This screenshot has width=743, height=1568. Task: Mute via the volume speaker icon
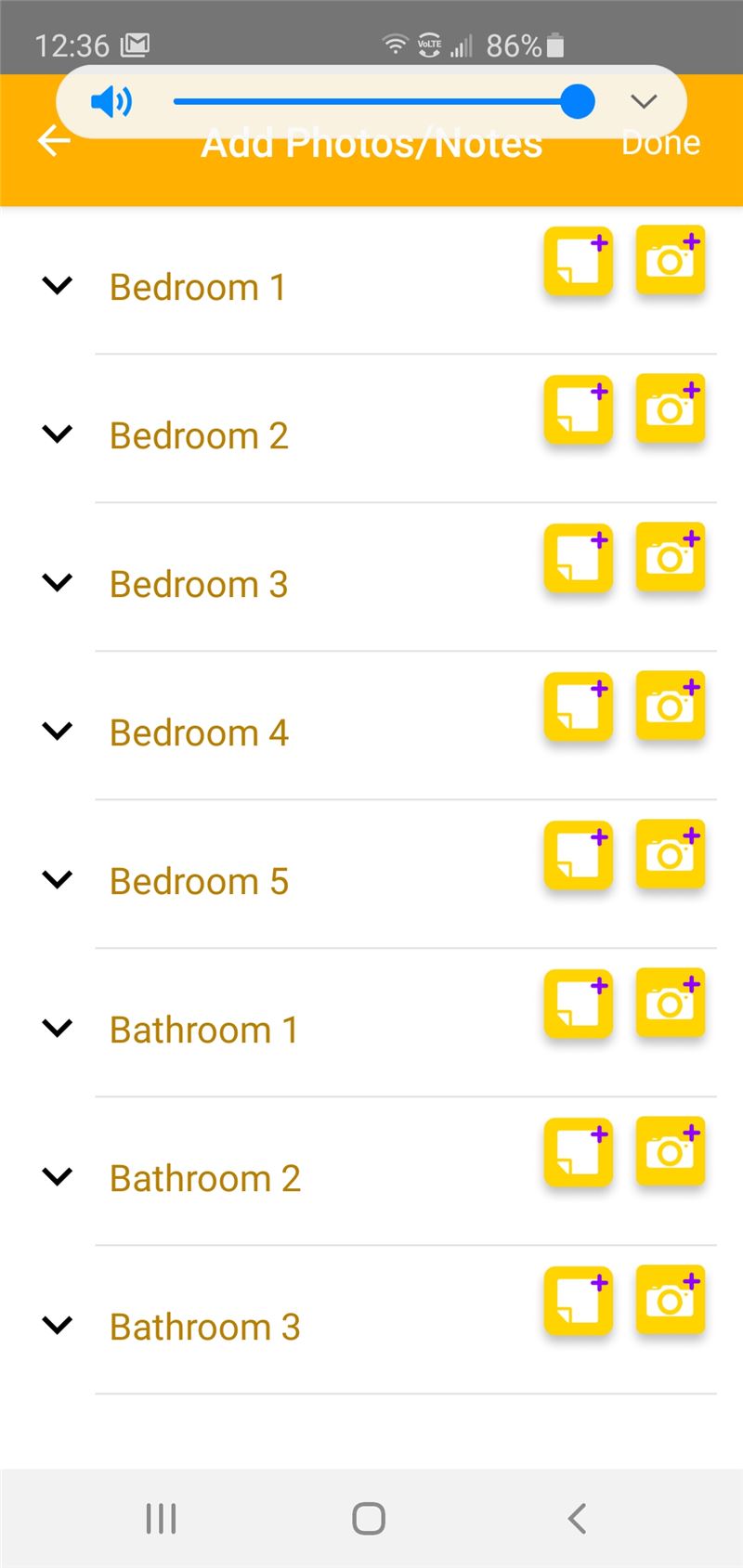click(111, 101)
